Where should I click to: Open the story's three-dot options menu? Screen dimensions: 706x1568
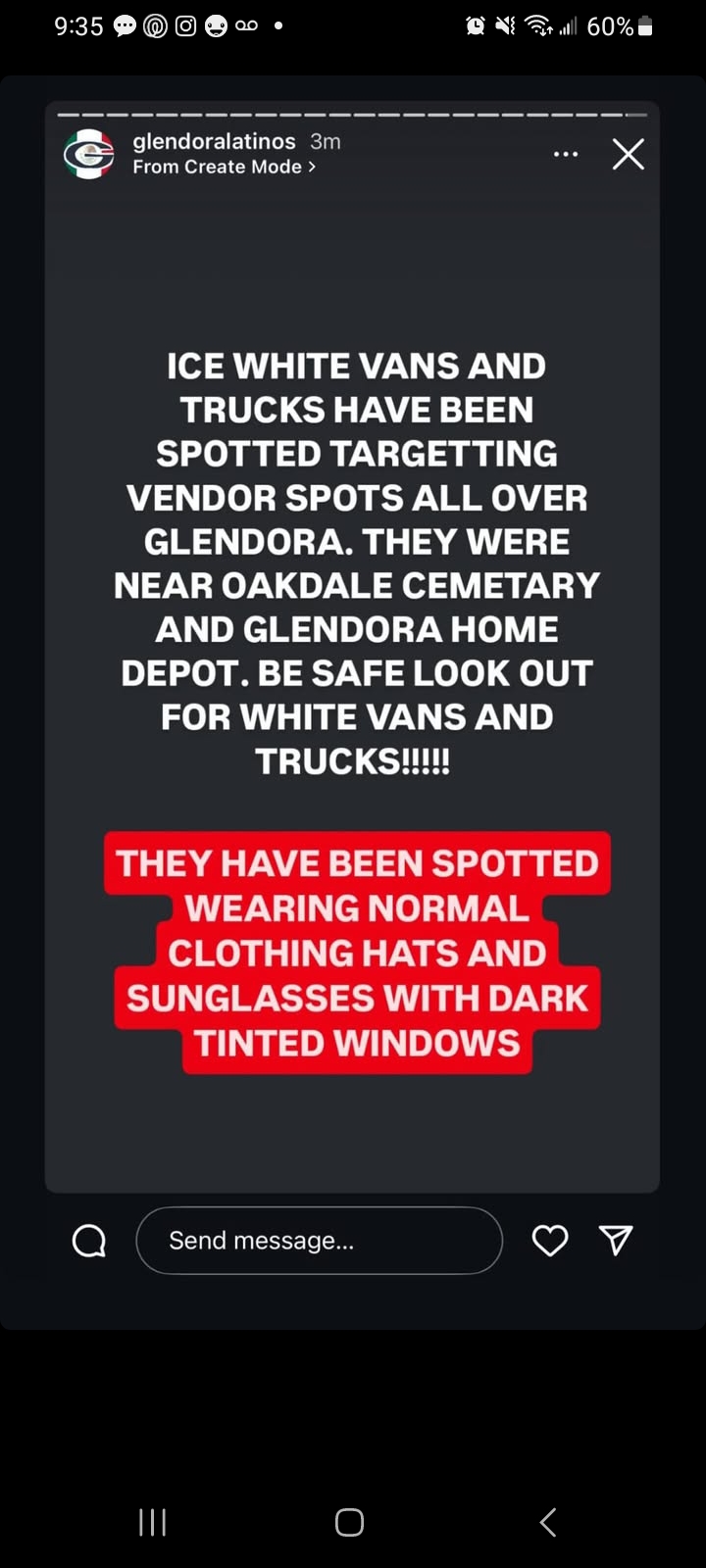566,155
